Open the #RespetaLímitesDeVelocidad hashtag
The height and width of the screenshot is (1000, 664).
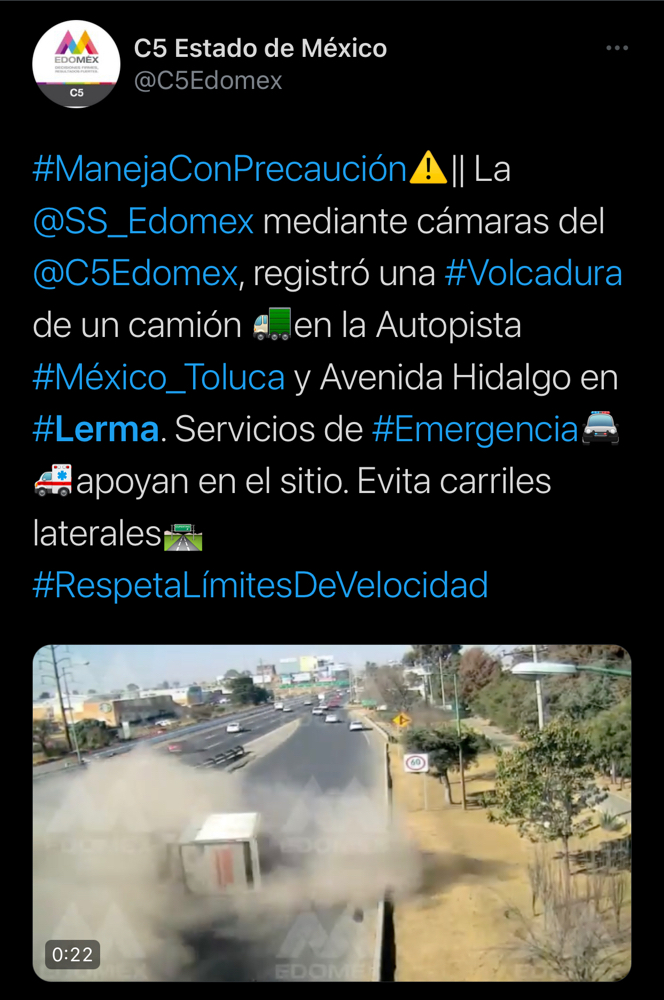click(x=260, y=585)
